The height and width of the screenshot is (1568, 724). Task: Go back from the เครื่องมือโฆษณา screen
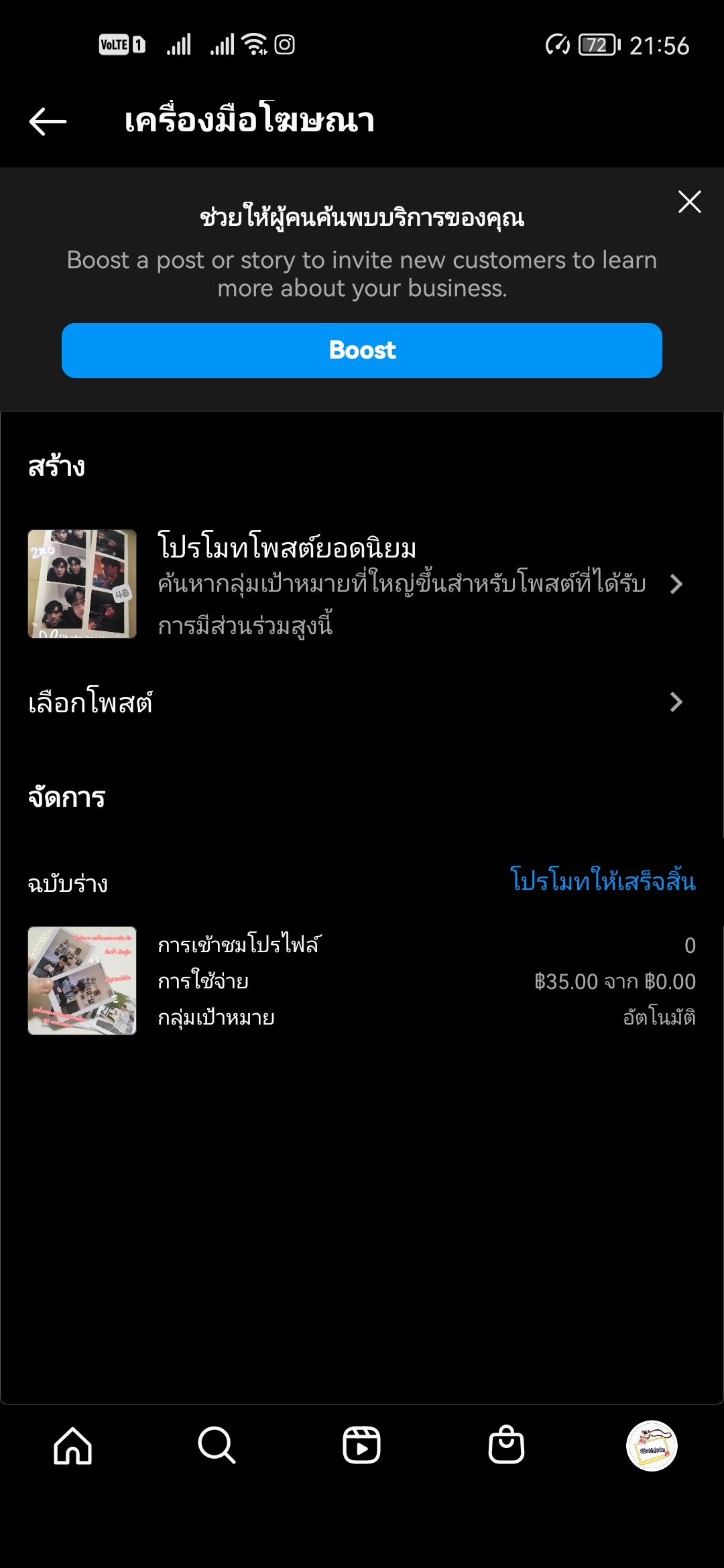coord(48,121)
